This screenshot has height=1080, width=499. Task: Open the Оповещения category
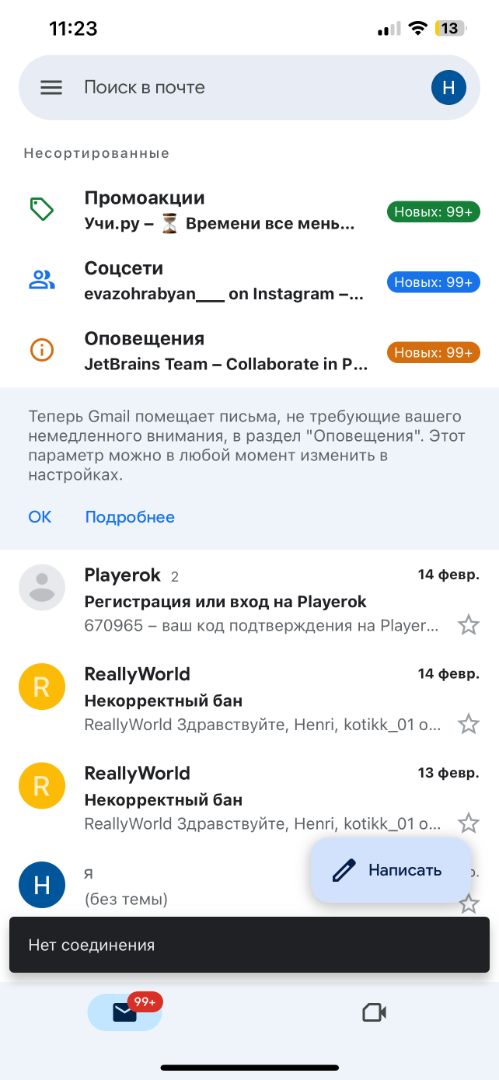click(250, 351)
